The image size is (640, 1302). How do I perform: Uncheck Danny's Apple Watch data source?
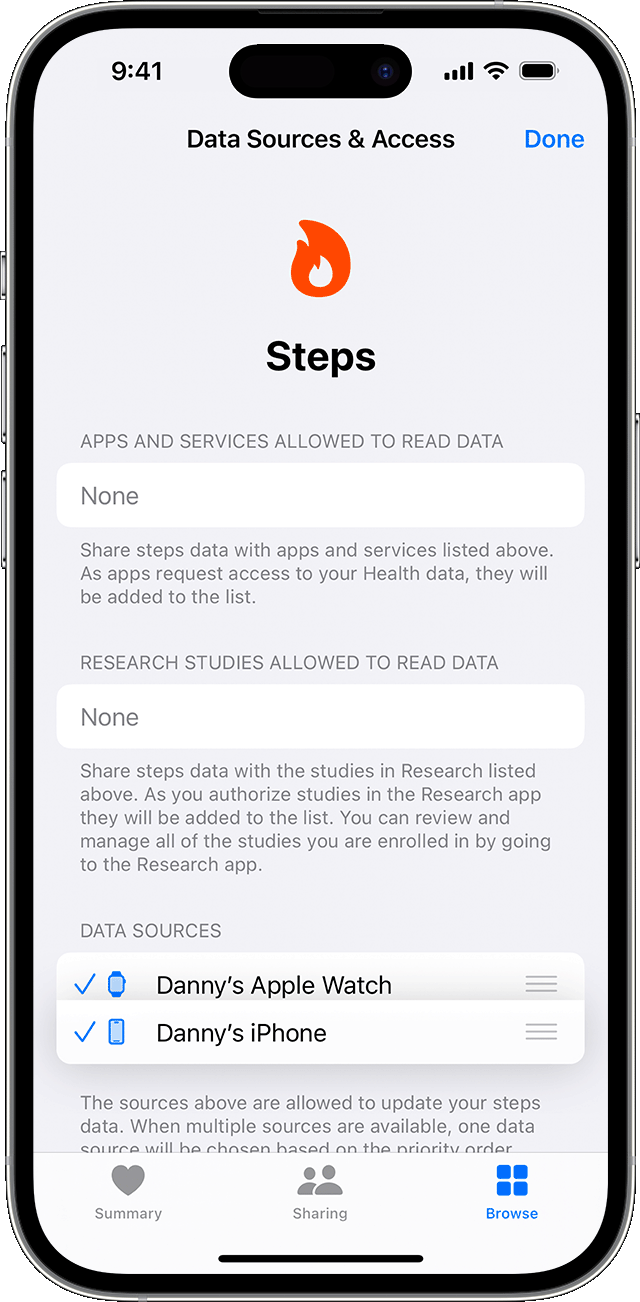86,984
